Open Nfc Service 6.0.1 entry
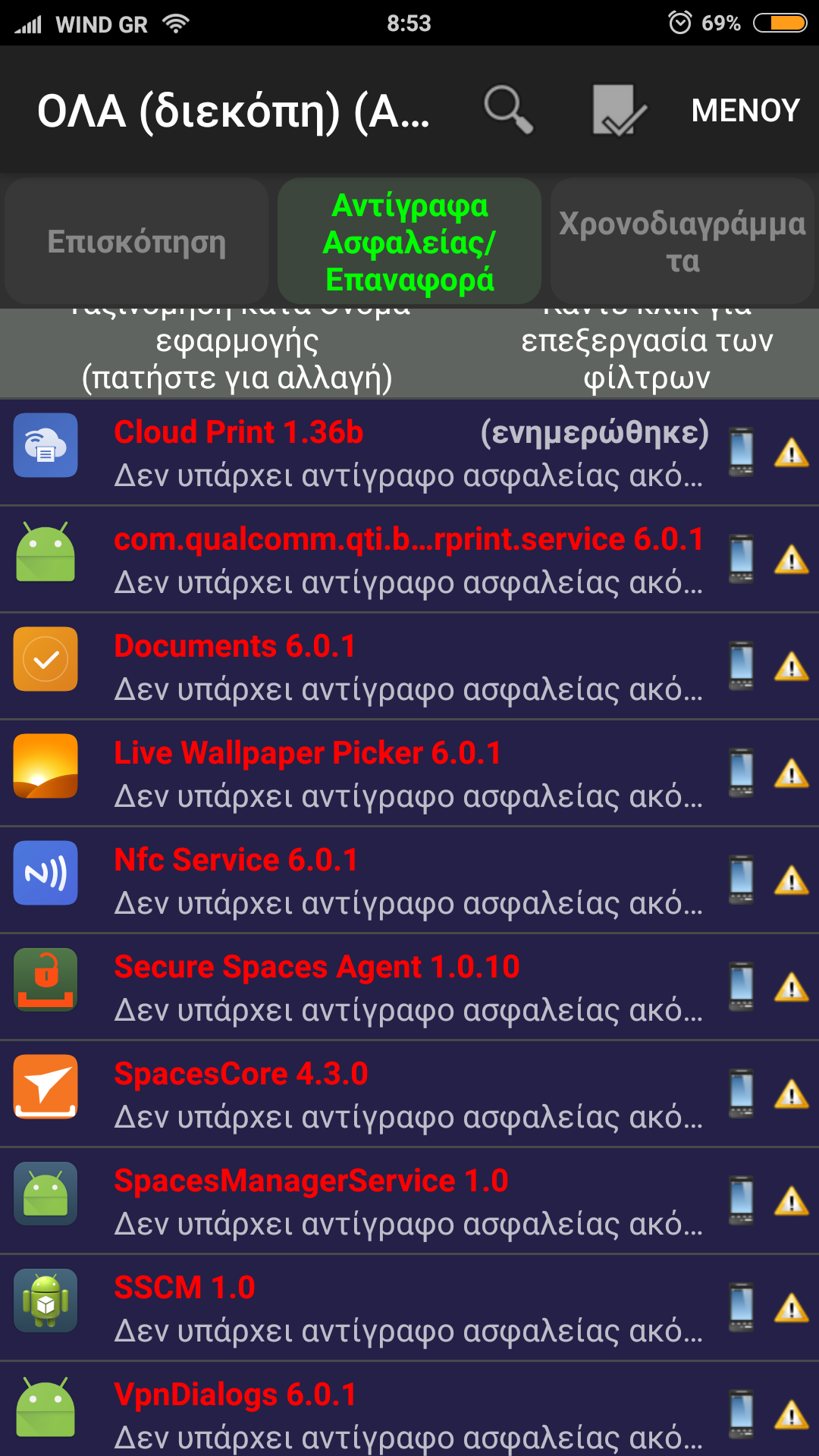The width and height of the screenshot is (819, 1456). tap(409, 880)
